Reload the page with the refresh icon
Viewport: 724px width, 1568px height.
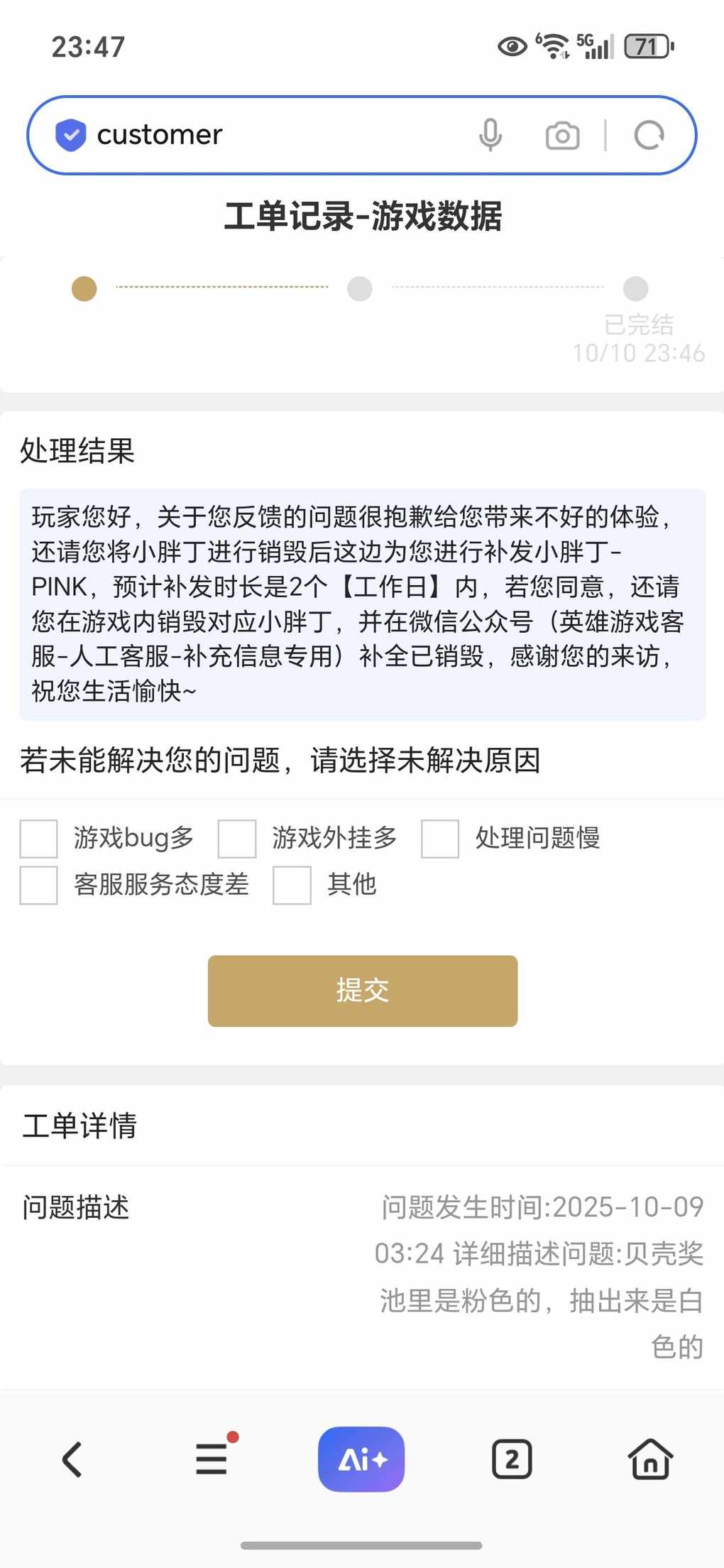click(649, 135)
